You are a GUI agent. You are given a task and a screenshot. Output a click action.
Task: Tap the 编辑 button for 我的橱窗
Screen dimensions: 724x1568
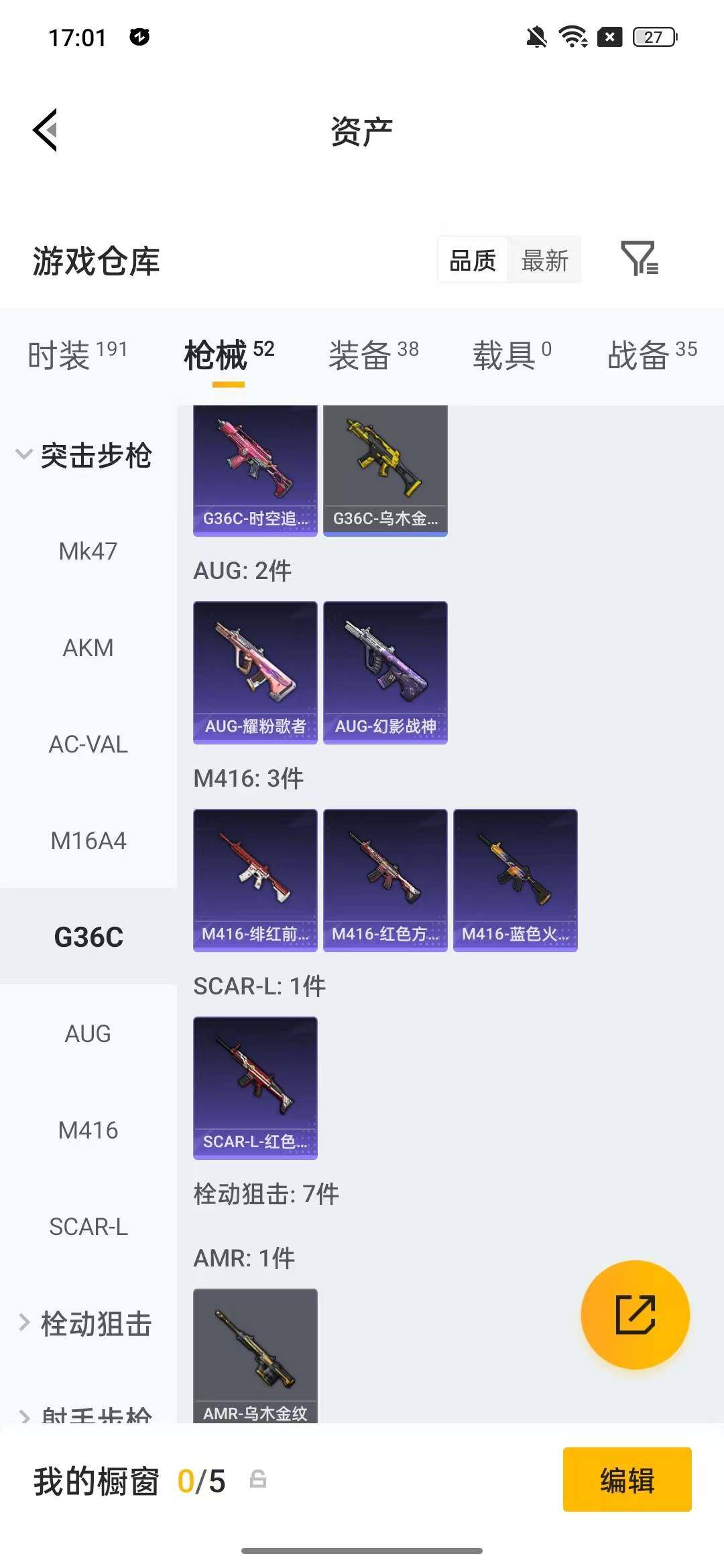627,1480
